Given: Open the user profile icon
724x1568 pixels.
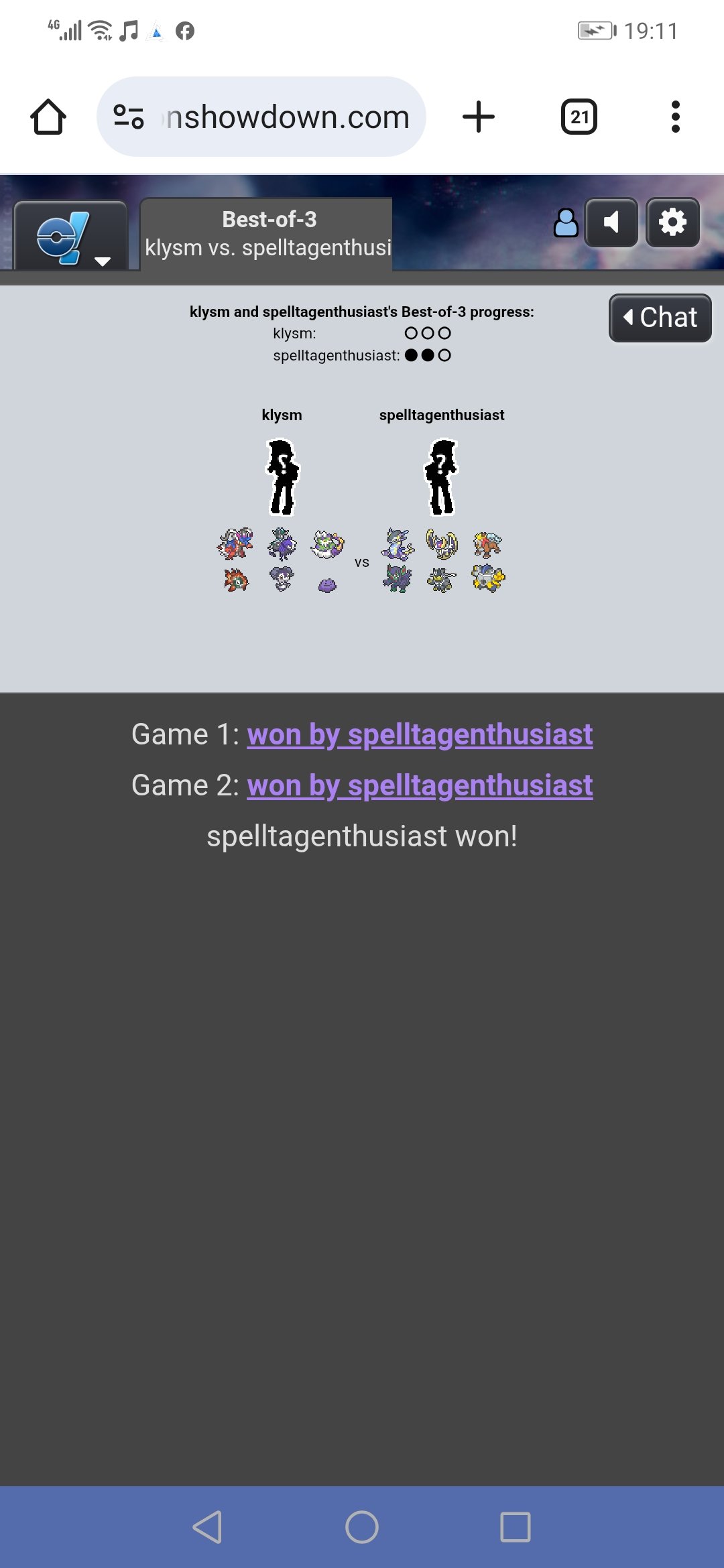Looking at the screenshot, I should pos(566,223).
